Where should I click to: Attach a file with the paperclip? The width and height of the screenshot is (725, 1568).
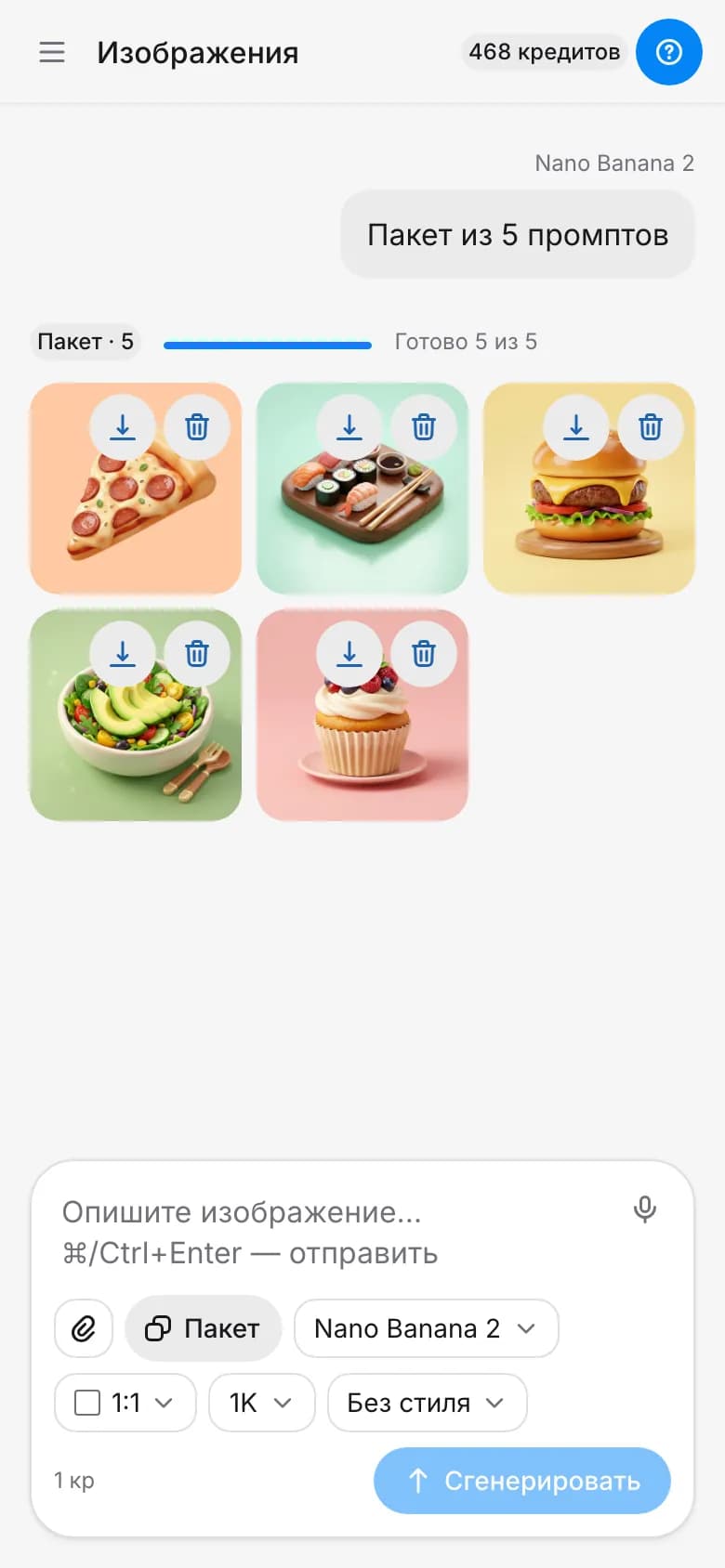pyautogui.click(x=84, y=1328)
